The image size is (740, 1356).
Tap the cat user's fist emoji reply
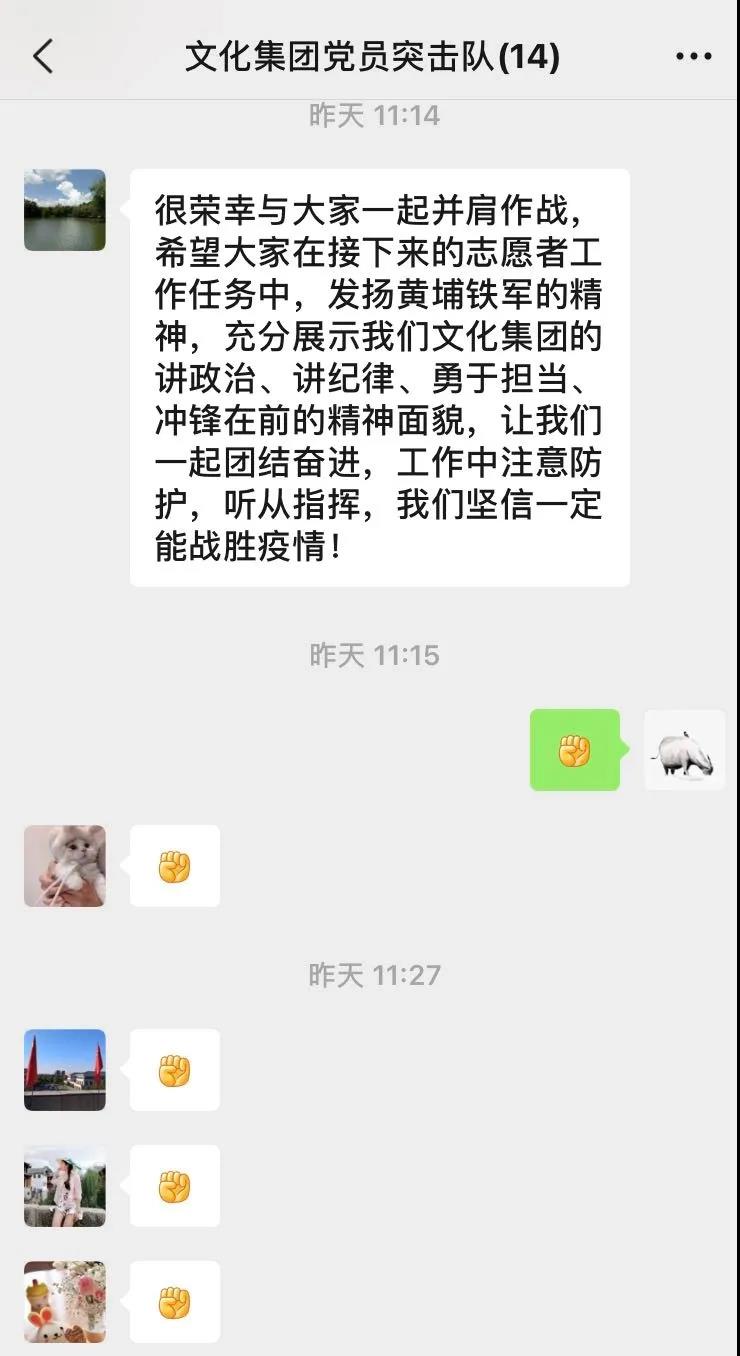tap(174, 866)
